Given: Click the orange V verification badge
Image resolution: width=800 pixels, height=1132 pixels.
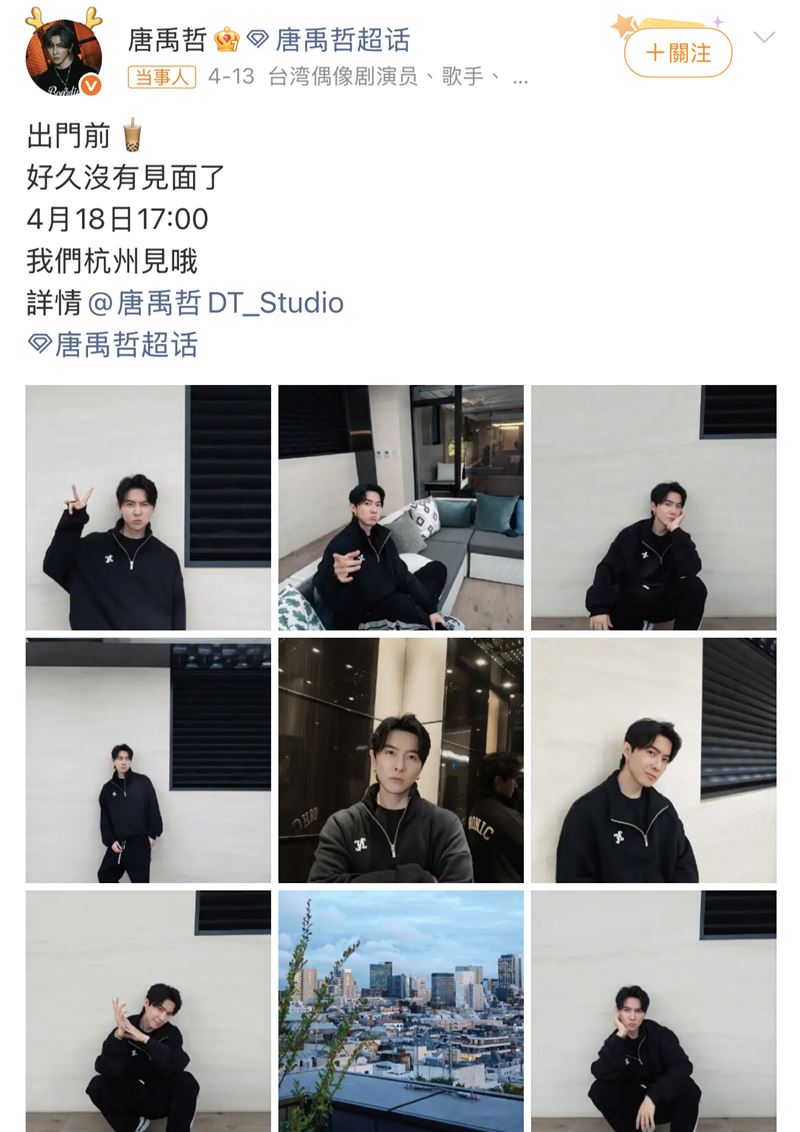Looking at the screenshot, I should pos(91,85).
